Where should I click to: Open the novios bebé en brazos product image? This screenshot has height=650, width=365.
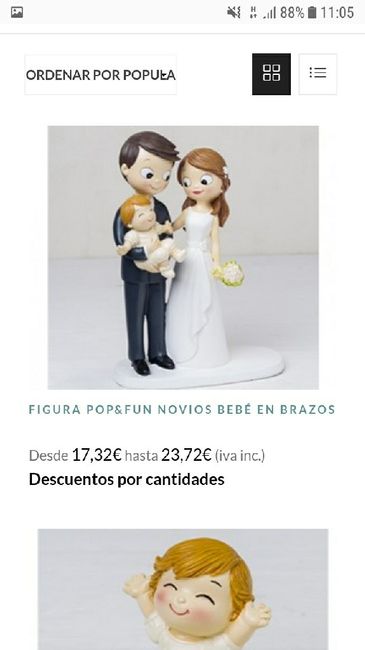tap(183, 257)
